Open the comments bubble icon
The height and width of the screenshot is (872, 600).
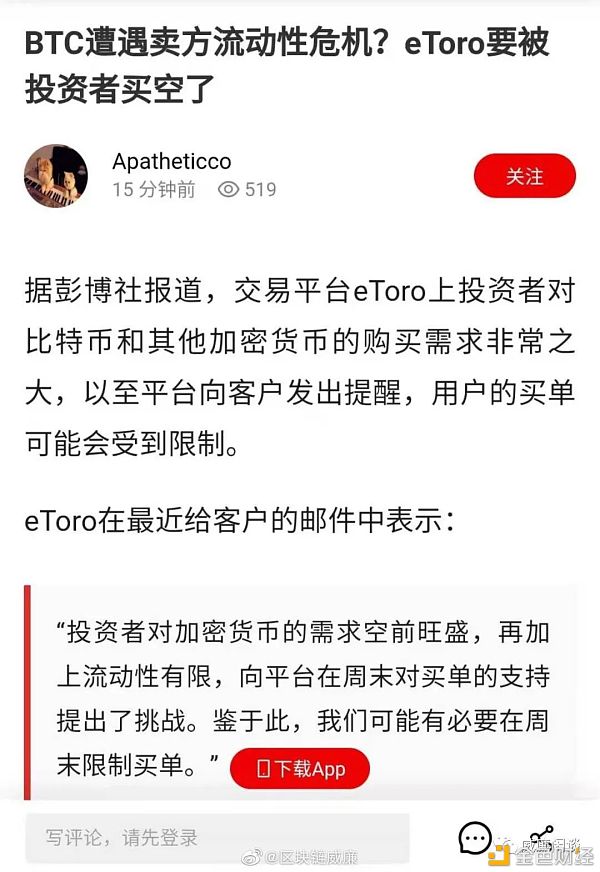(475, 837)
